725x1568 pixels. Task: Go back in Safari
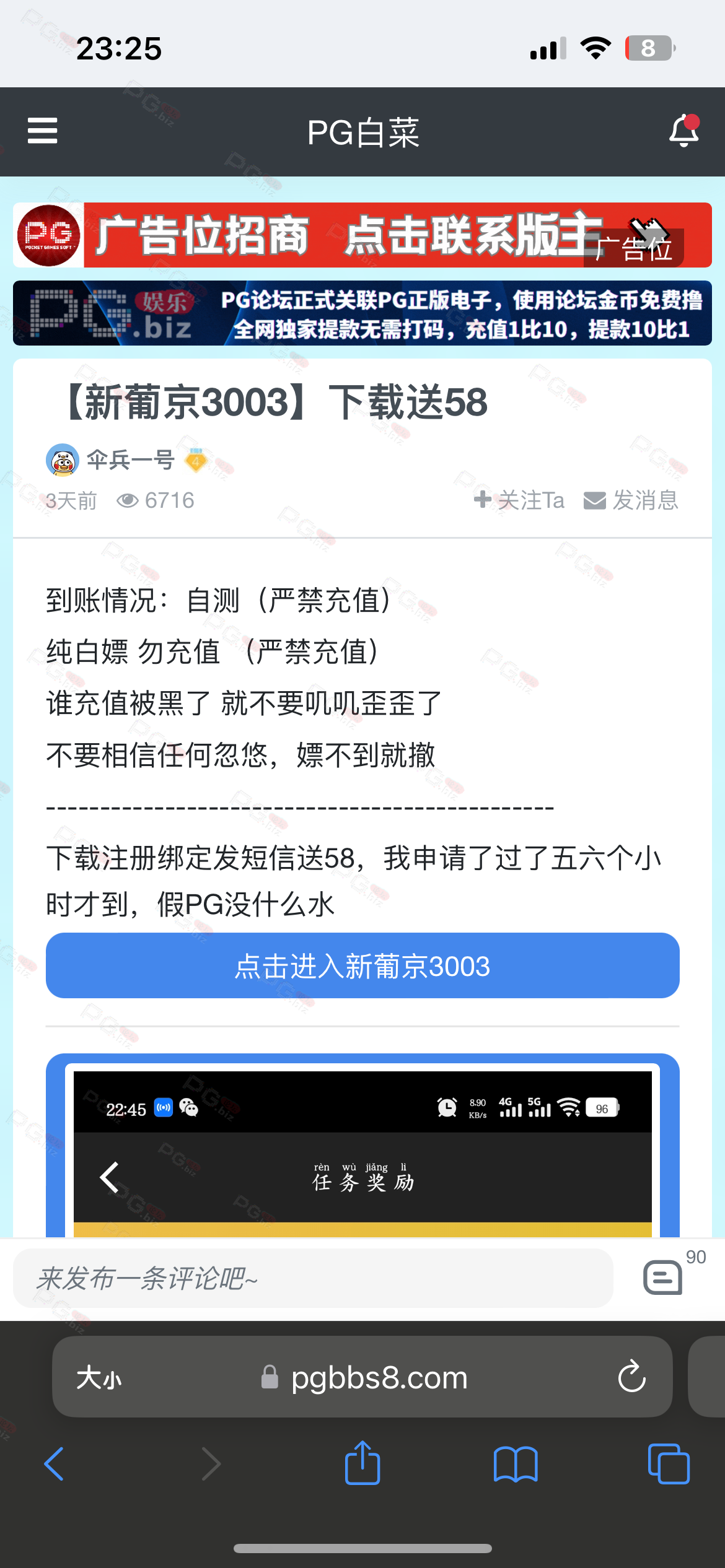coord(54,1464)
